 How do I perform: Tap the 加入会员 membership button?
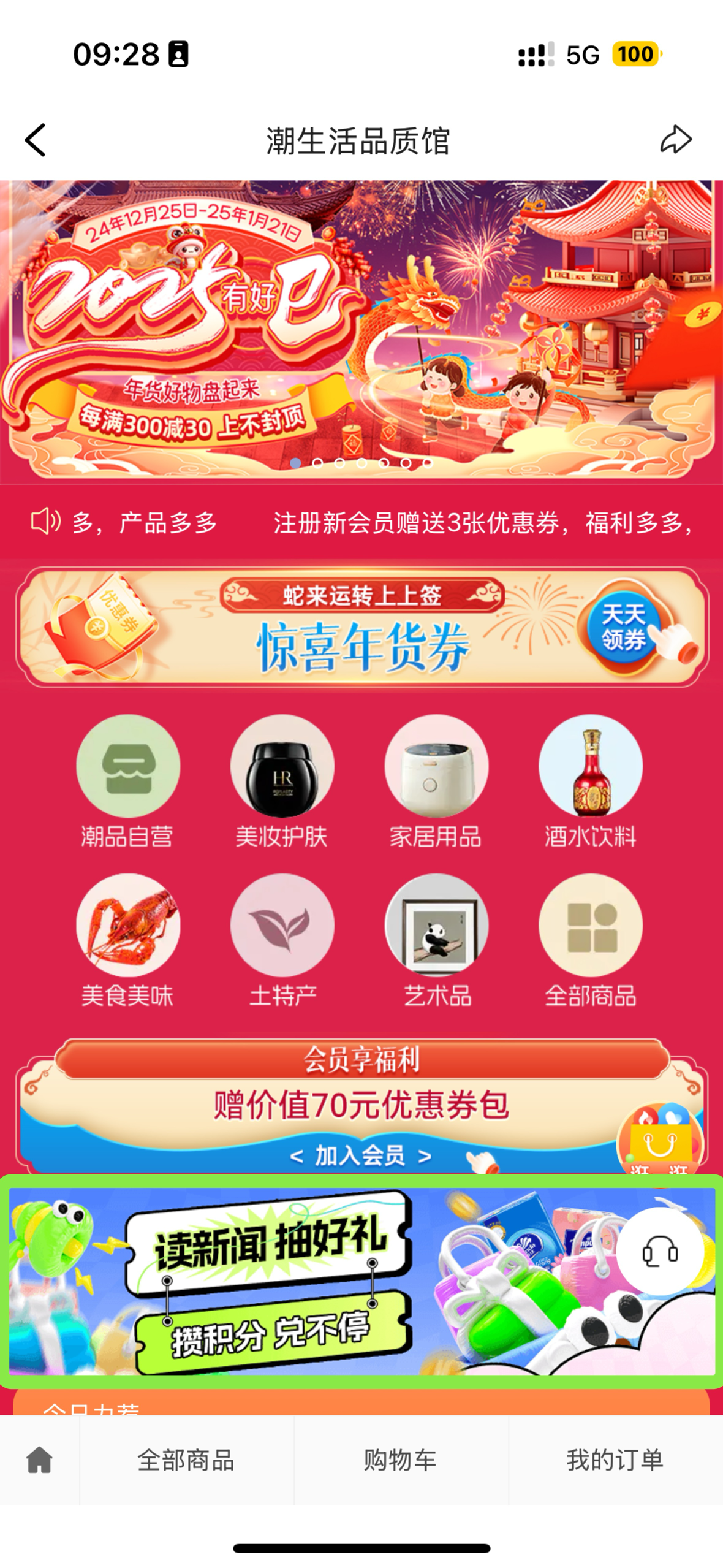(x=360, y=1155)
